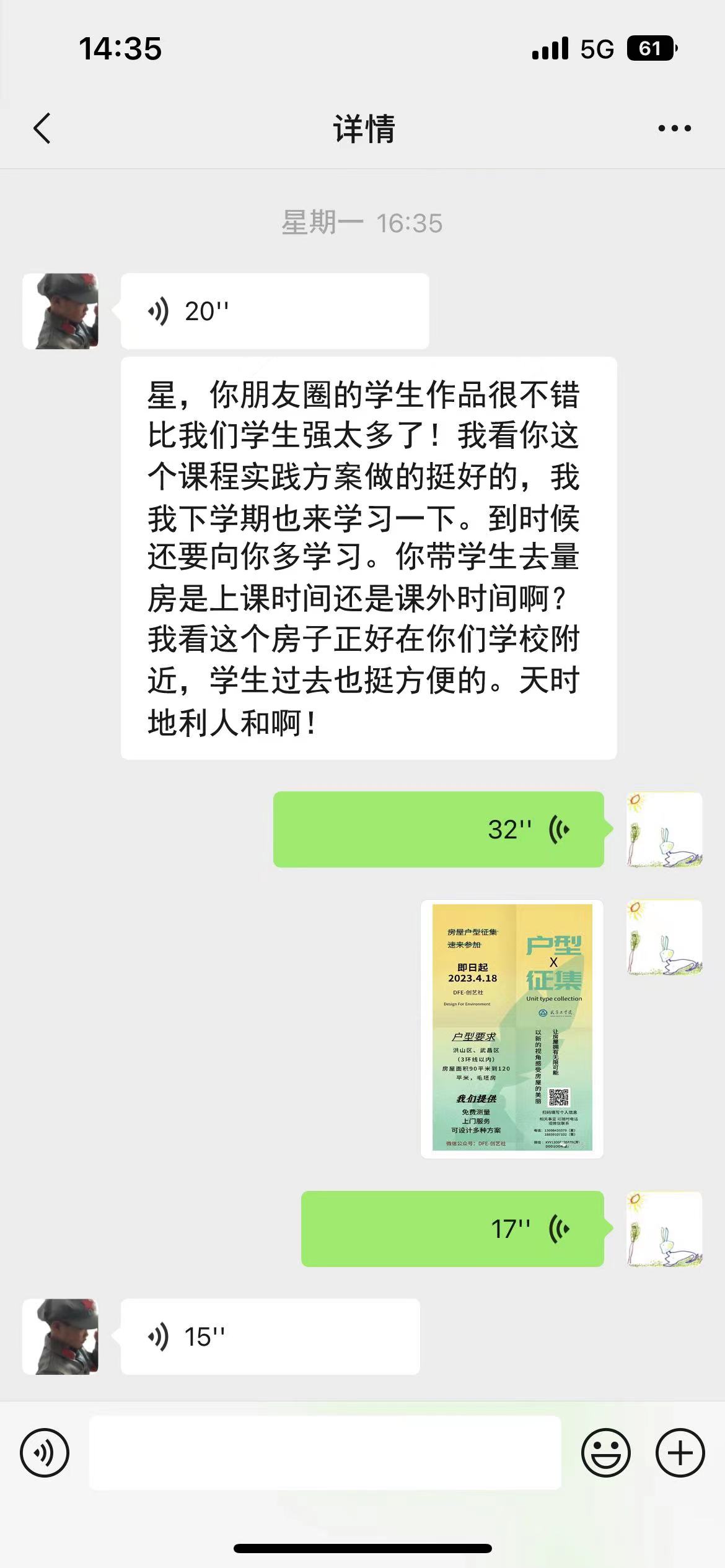Go back from the 详情 chat

click(42, 129)
